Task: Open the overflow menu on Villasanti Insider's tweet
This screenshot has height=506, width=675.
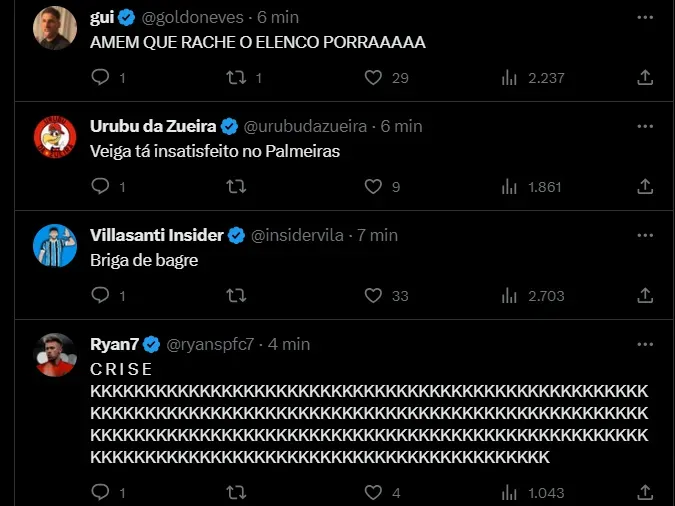Action: click(x=645, y=235)
